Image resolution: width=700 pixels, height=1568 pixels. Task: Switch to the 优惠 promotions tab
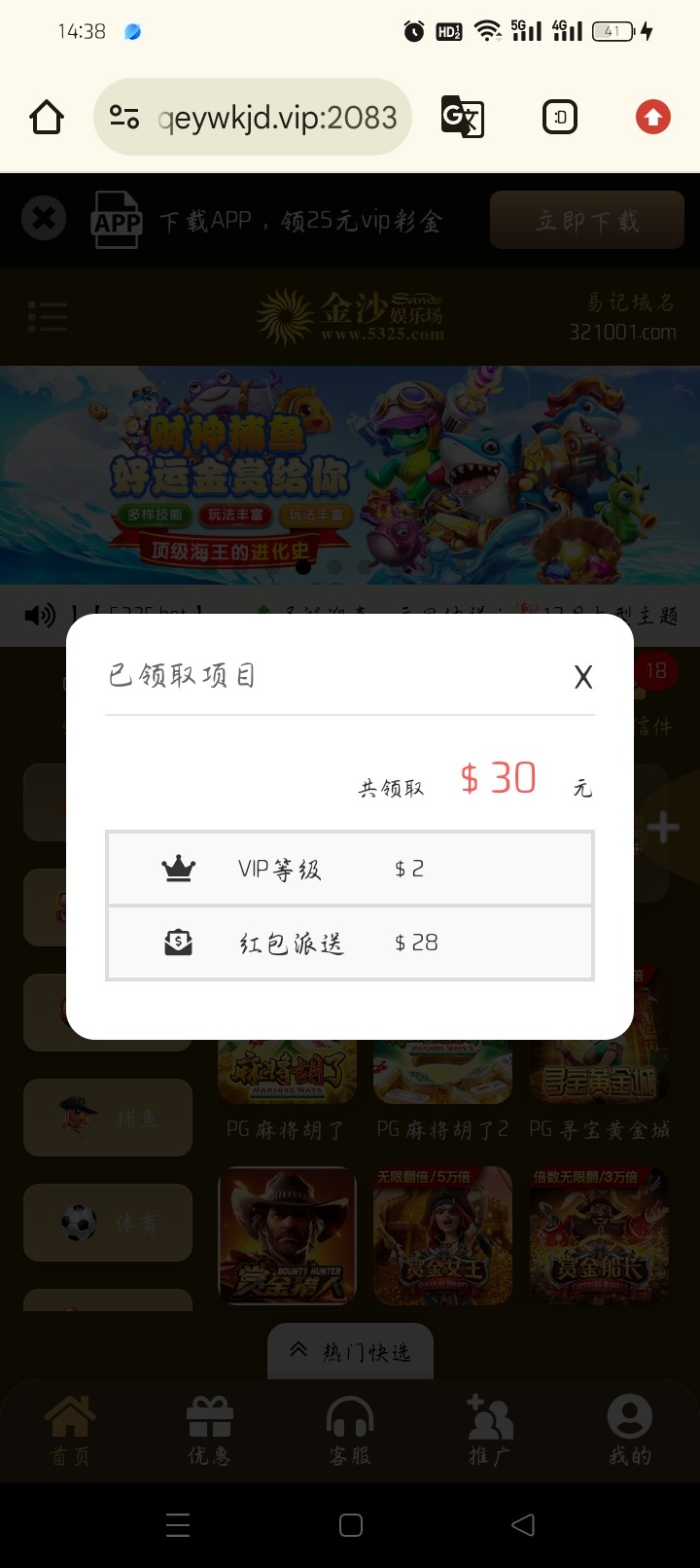(x=210, y=1430)
